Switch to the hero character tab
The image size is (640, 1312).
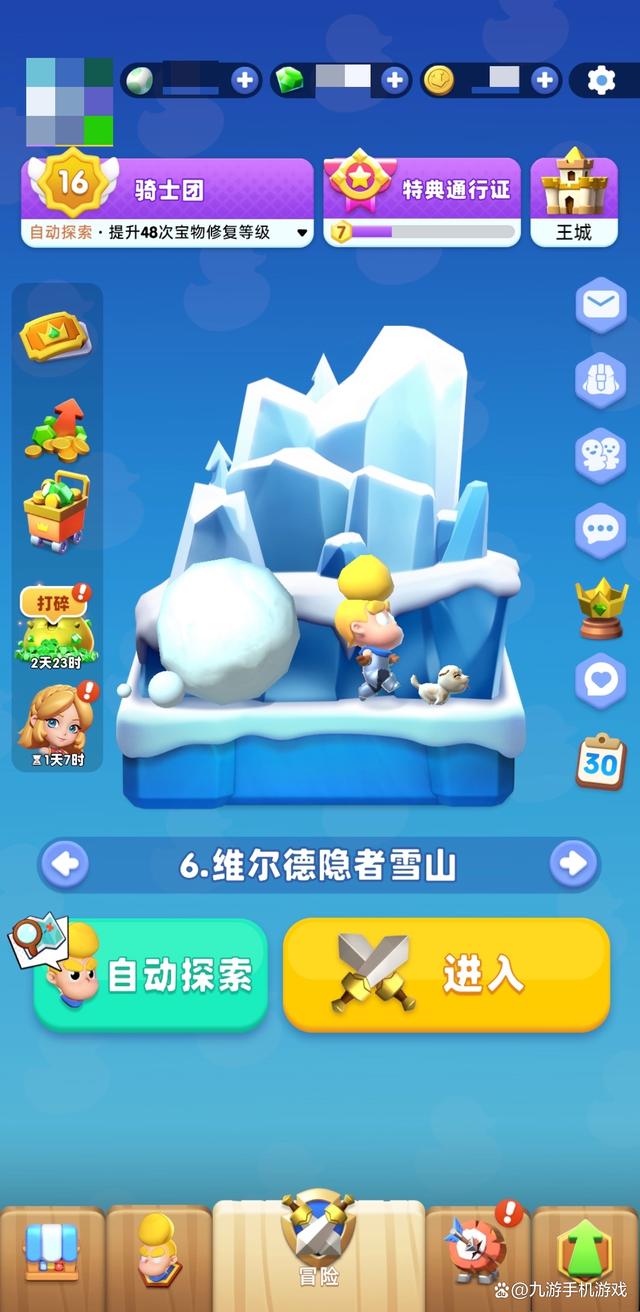pyautogui.click(x=158, y=1256)
